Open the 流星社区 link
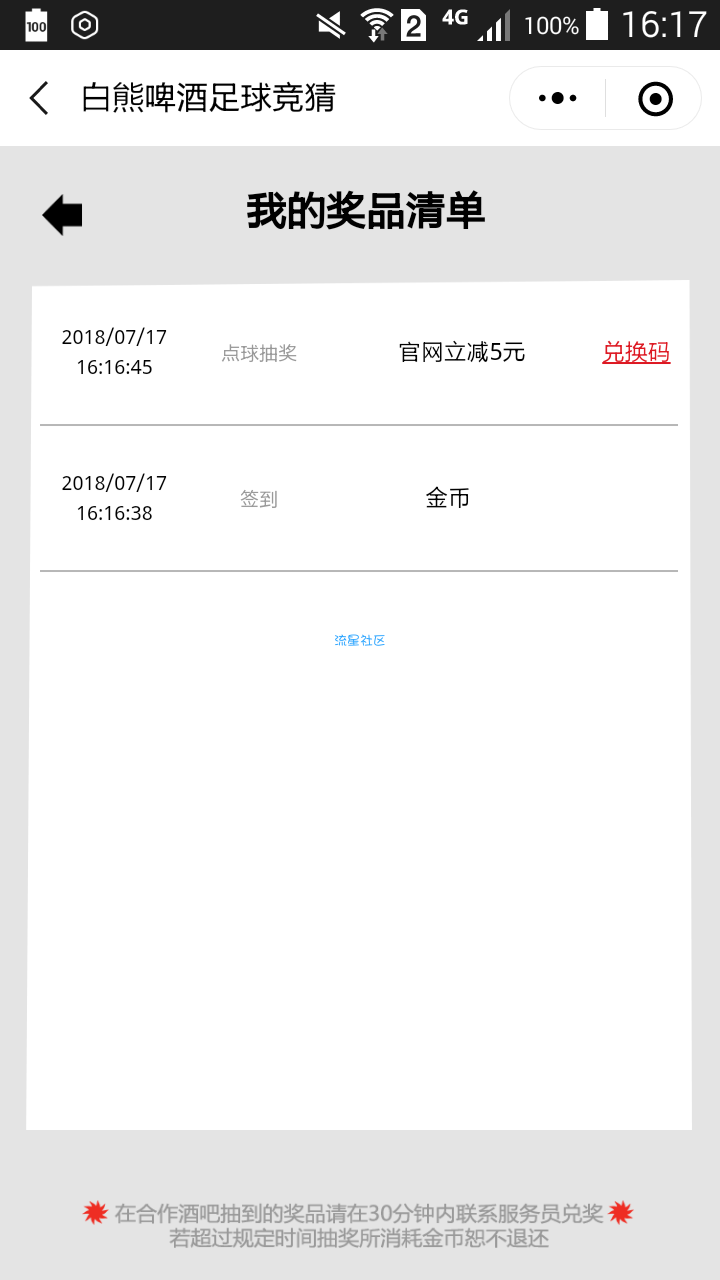 [x=360, y=640]
